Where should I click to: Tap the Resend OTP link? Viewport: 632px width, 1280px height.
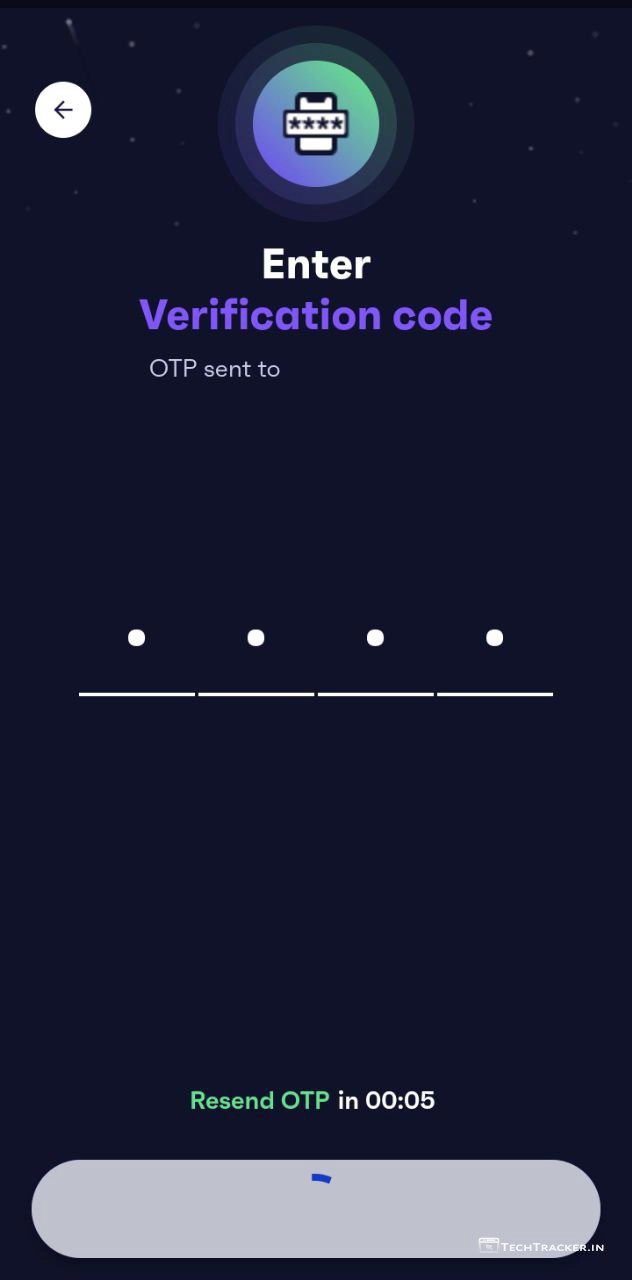pyautogui.click(x=259, y=1101)
